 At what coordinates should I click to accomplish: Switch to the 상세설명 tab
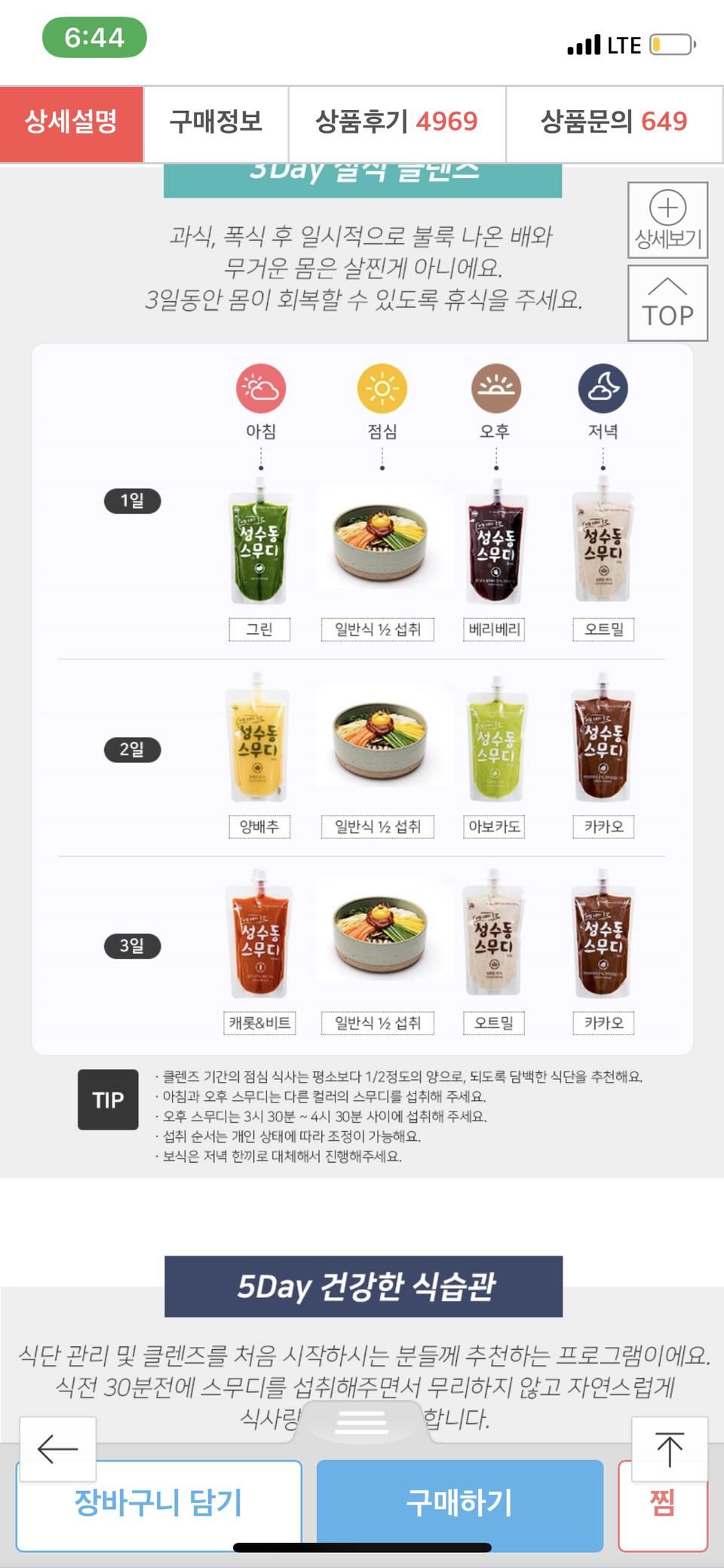click(72, 122)
